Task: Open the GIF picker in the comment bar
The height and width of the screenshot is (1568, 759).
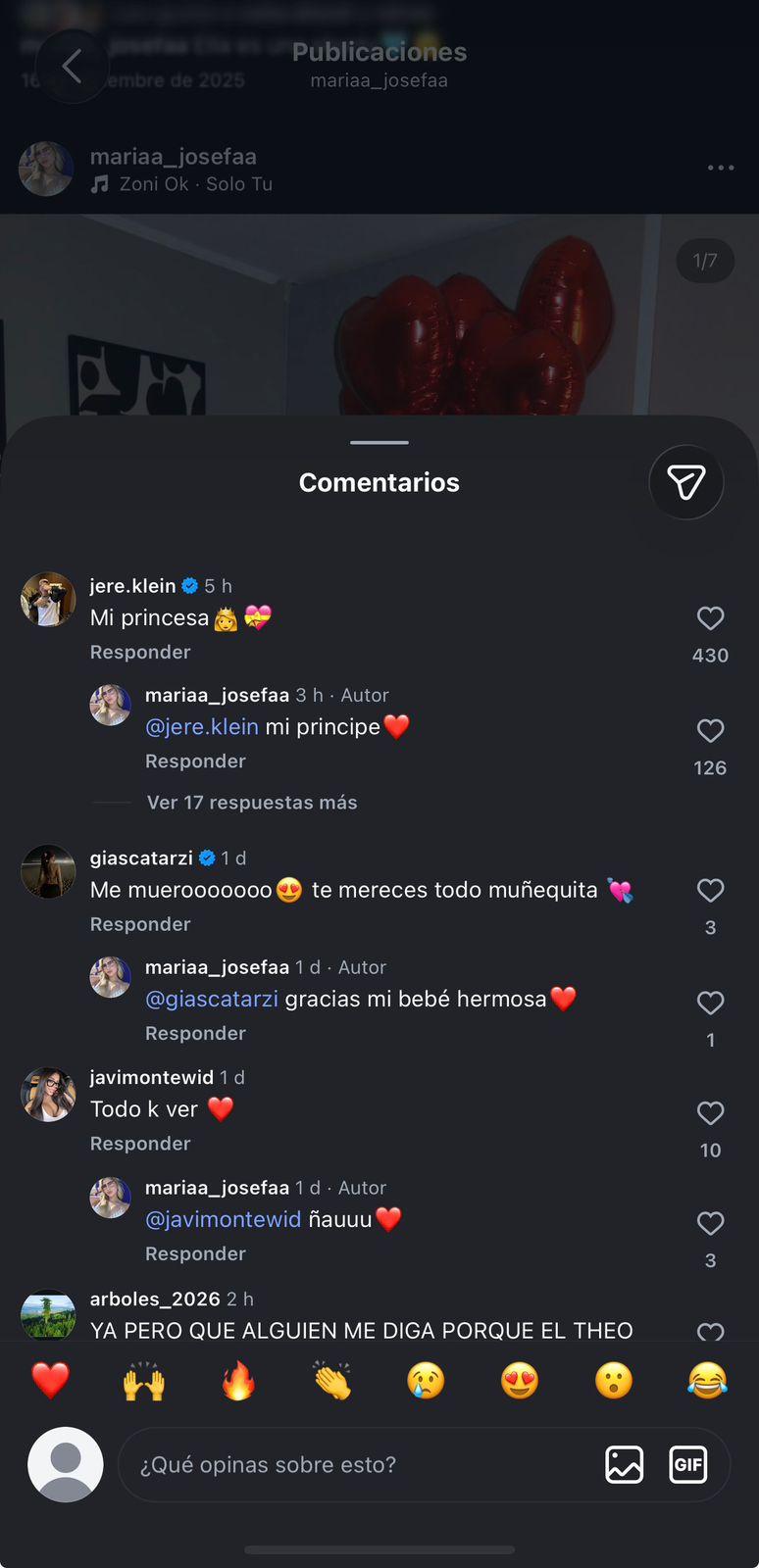Action: (688, 1464)
